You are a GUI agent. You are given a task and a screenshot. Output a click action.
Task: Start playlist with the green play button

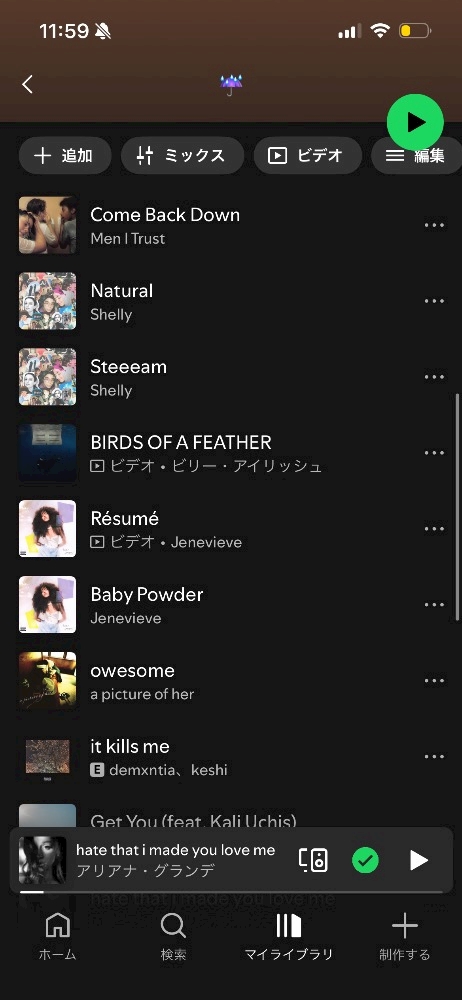click(415, 122)
